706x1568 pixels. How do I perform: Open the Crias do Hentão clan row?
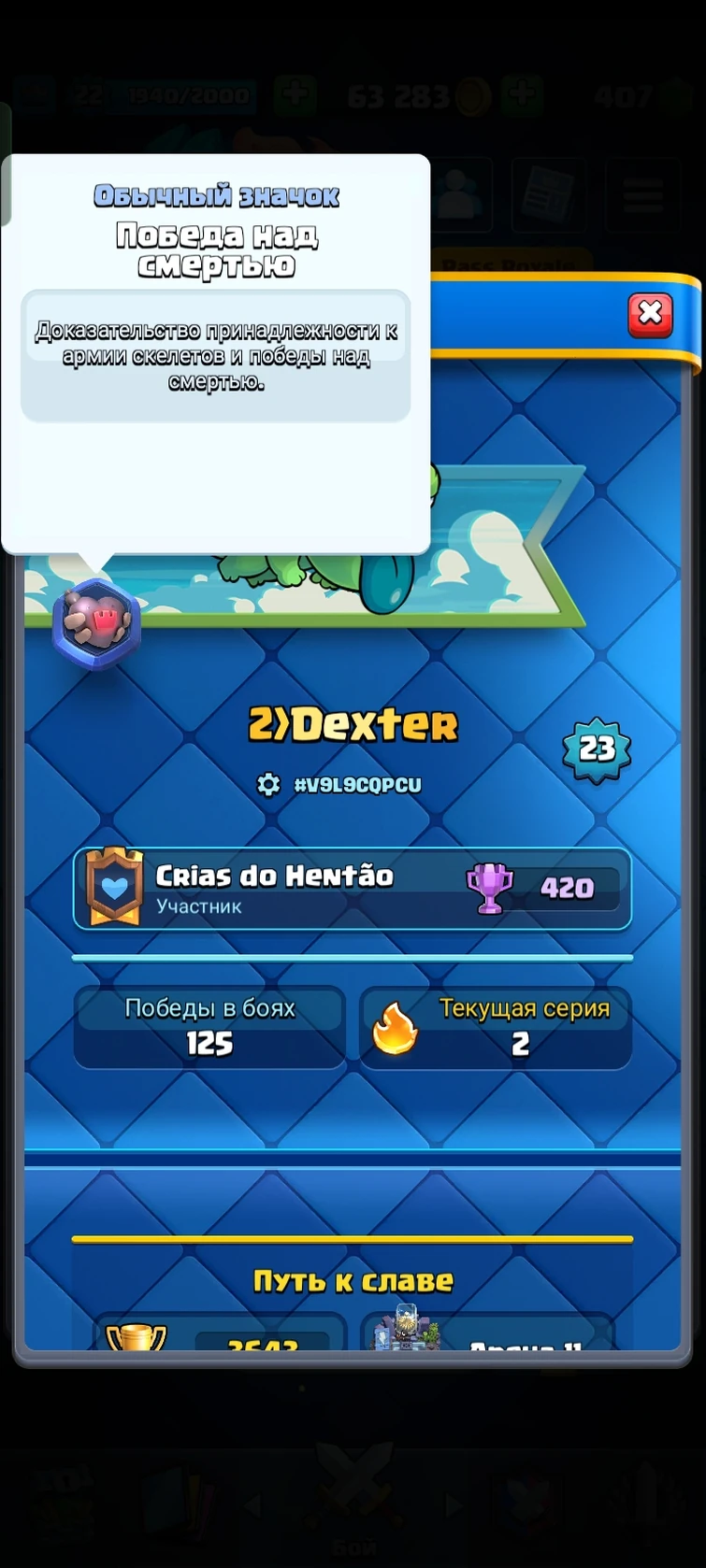353,889
